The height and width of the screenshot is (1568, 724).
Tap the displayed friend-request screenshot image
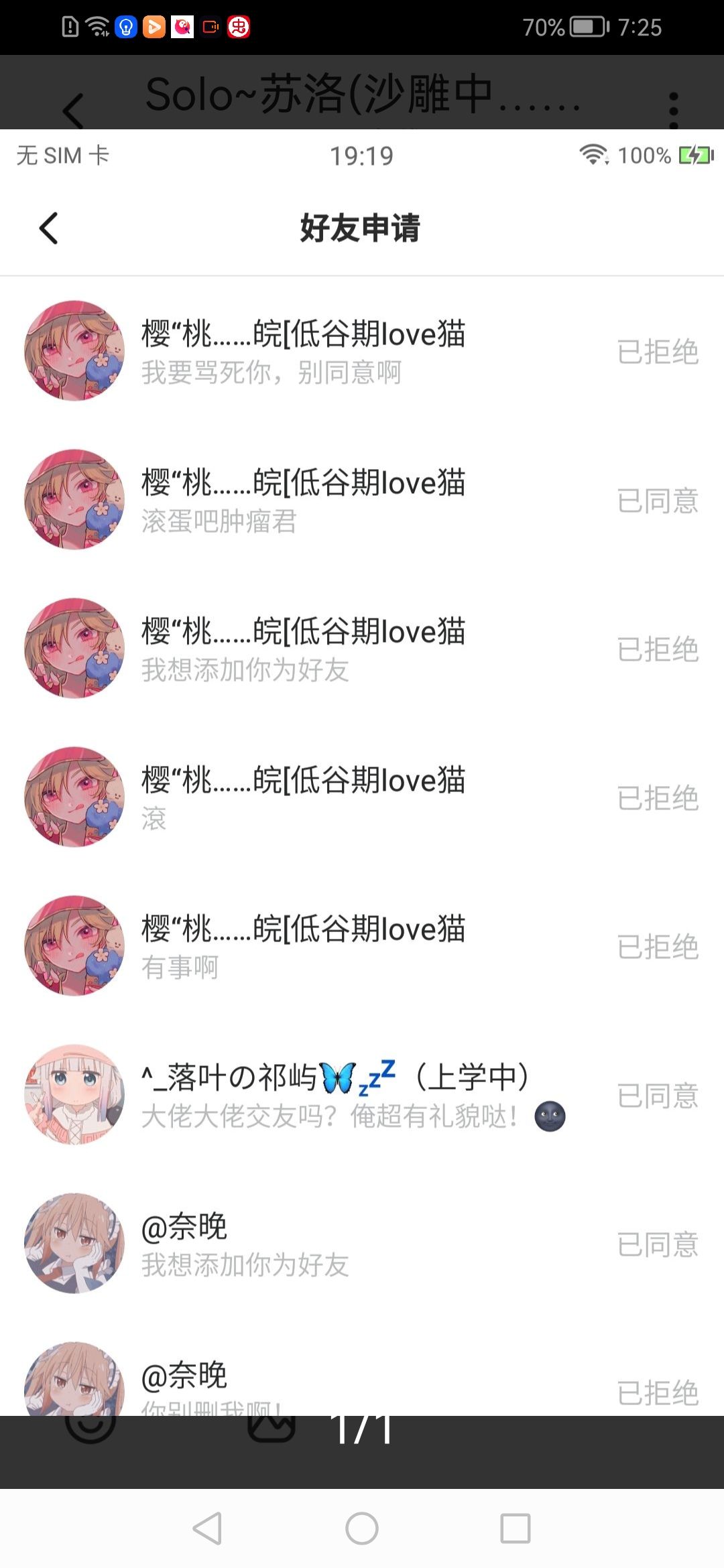click(362, 773)
